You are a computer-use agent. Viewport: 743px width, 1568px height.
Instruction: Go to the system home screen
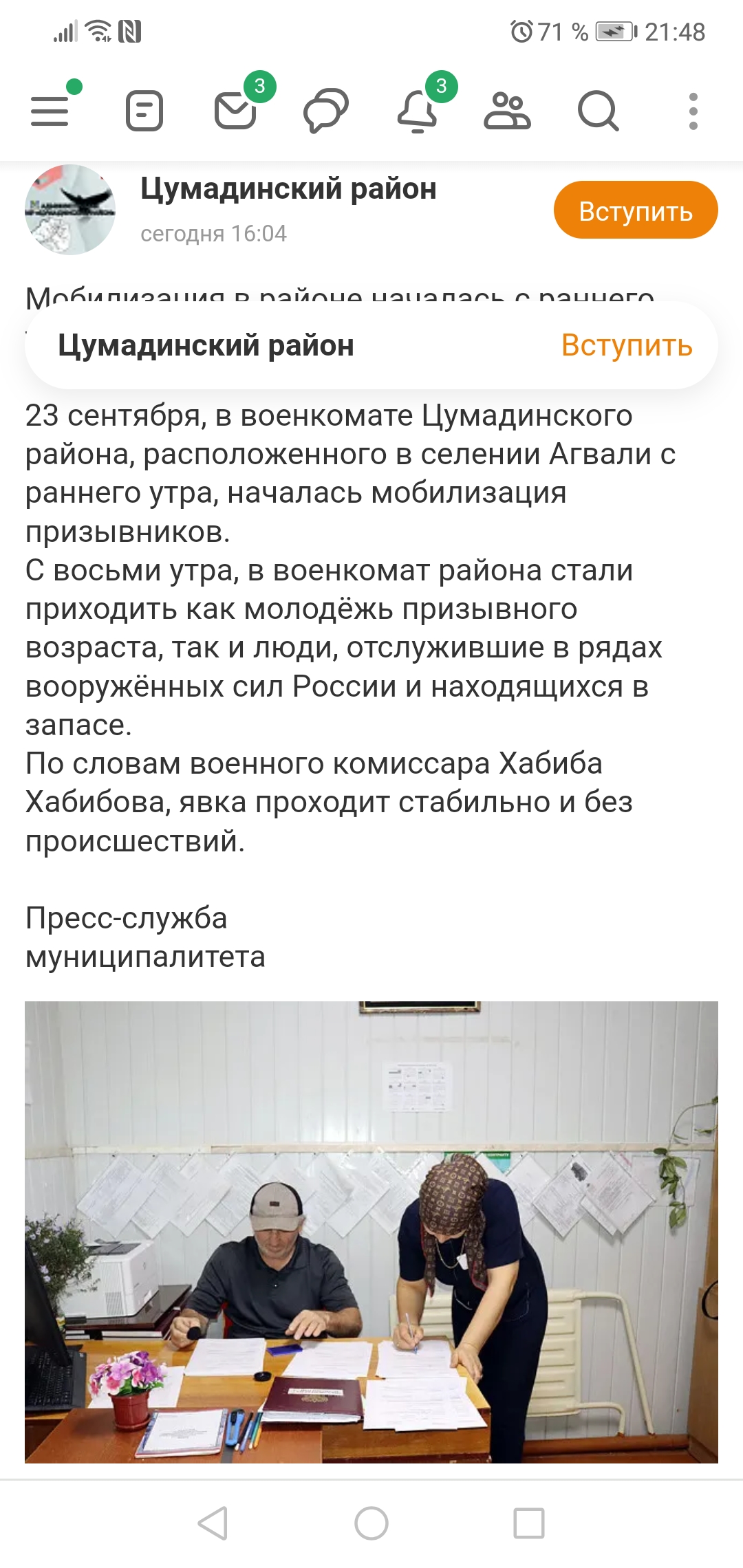(x=371, y=1523)
